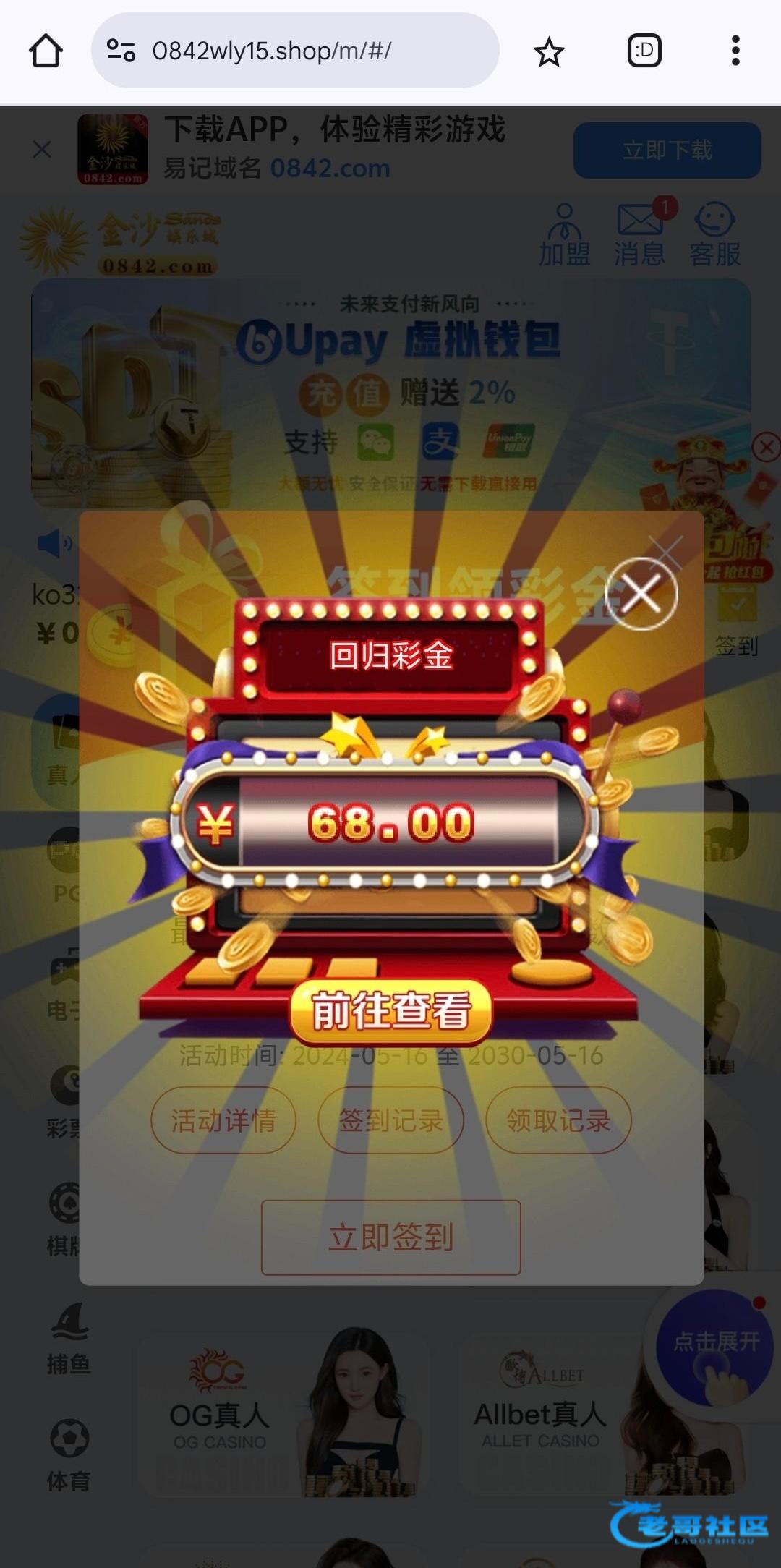Screen dimensions: 781x1568
Task: Switch to 体育 sports category
Action: pyautogui.click(x=69, y=1455)
